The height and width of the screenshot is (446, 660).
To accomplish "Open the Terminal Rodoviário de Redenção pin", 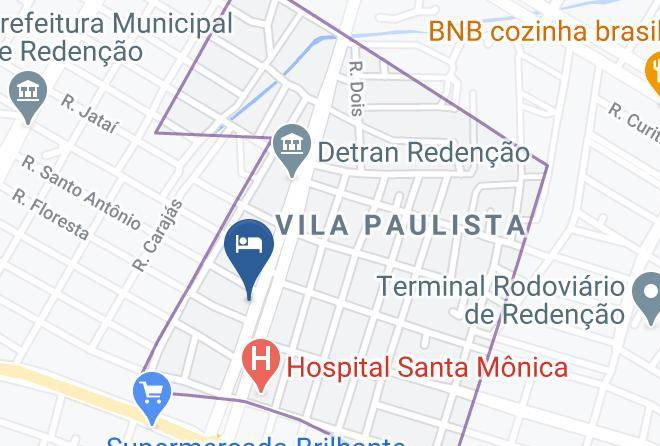I will pyautogui.click(x=649, y=298).
